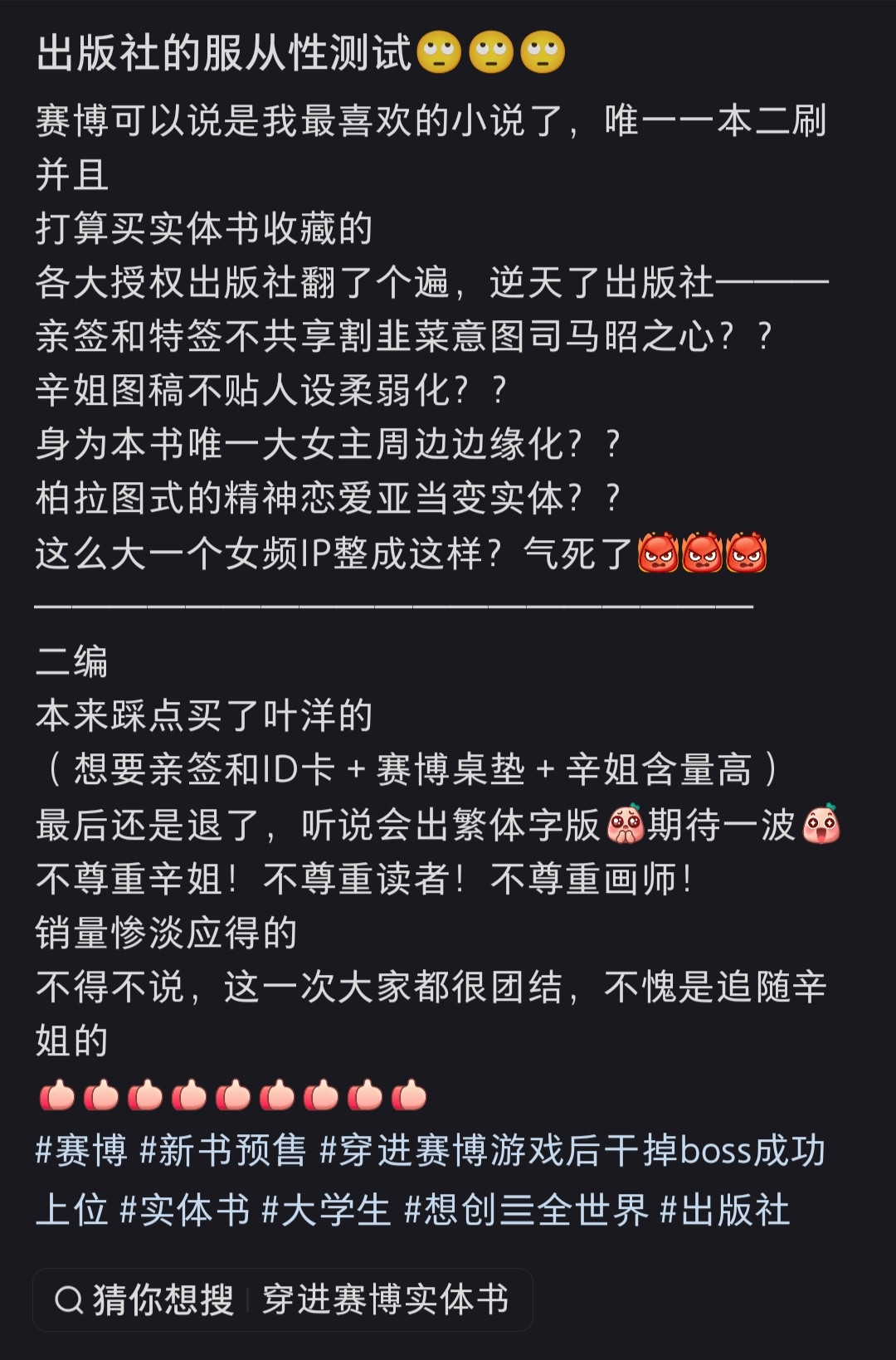Search suggested term 穿进赛博实体书
Image resolution: width=896 pixels, height=1360 pixels.
pos(385,1299)
